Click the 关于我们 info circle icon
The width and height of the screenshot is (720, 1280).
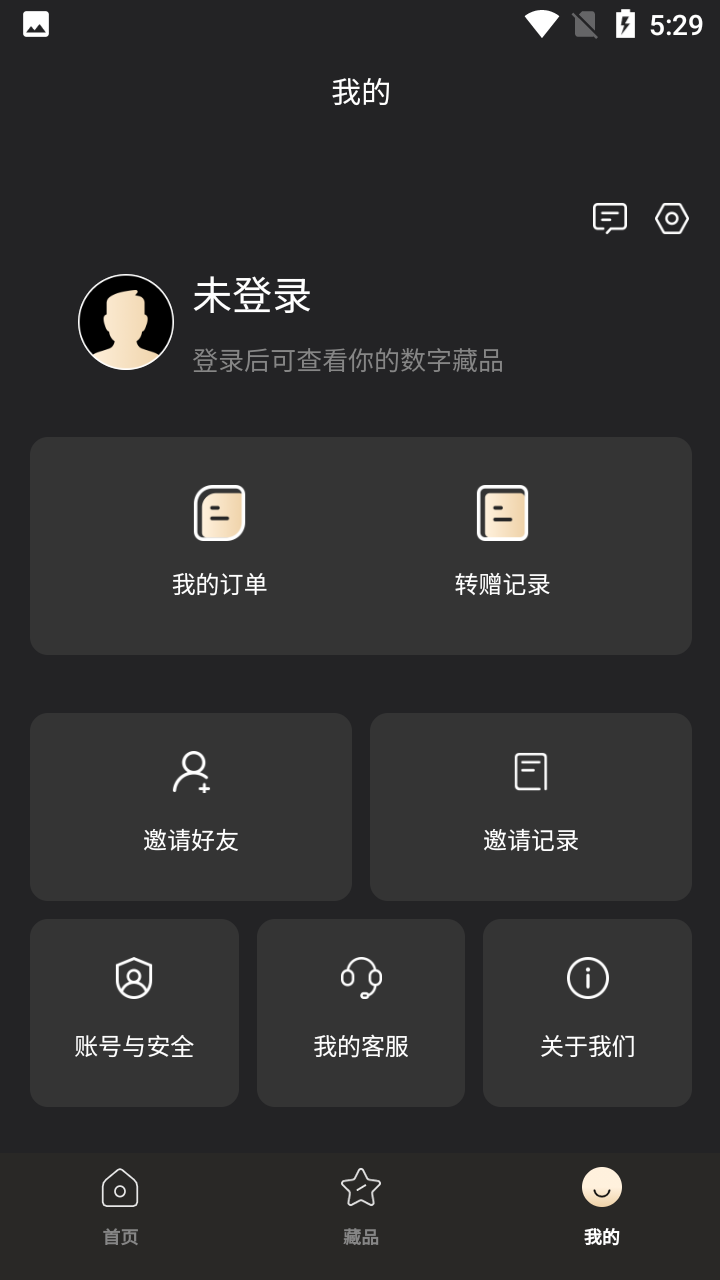tap(586, 977)
